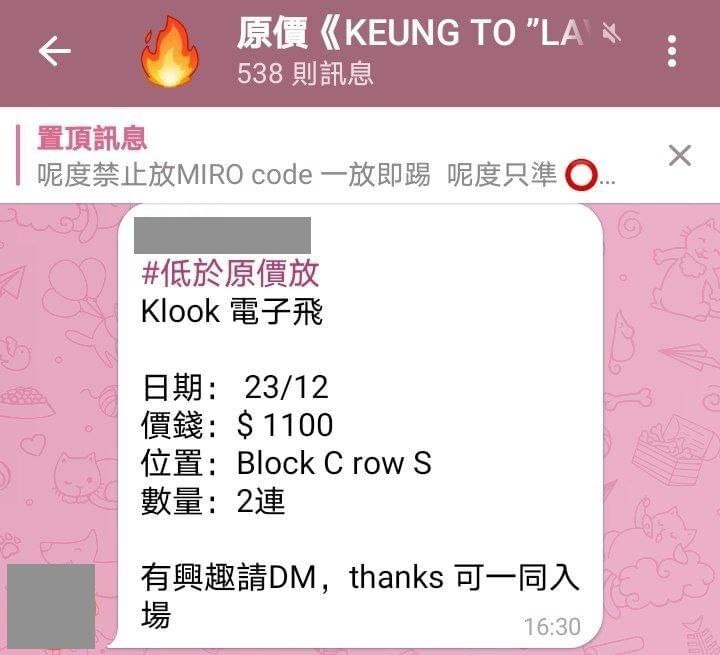
Task: Tap the #低於原價放 hashtag link
Action: pyautogui.click(x=230, y=273)
